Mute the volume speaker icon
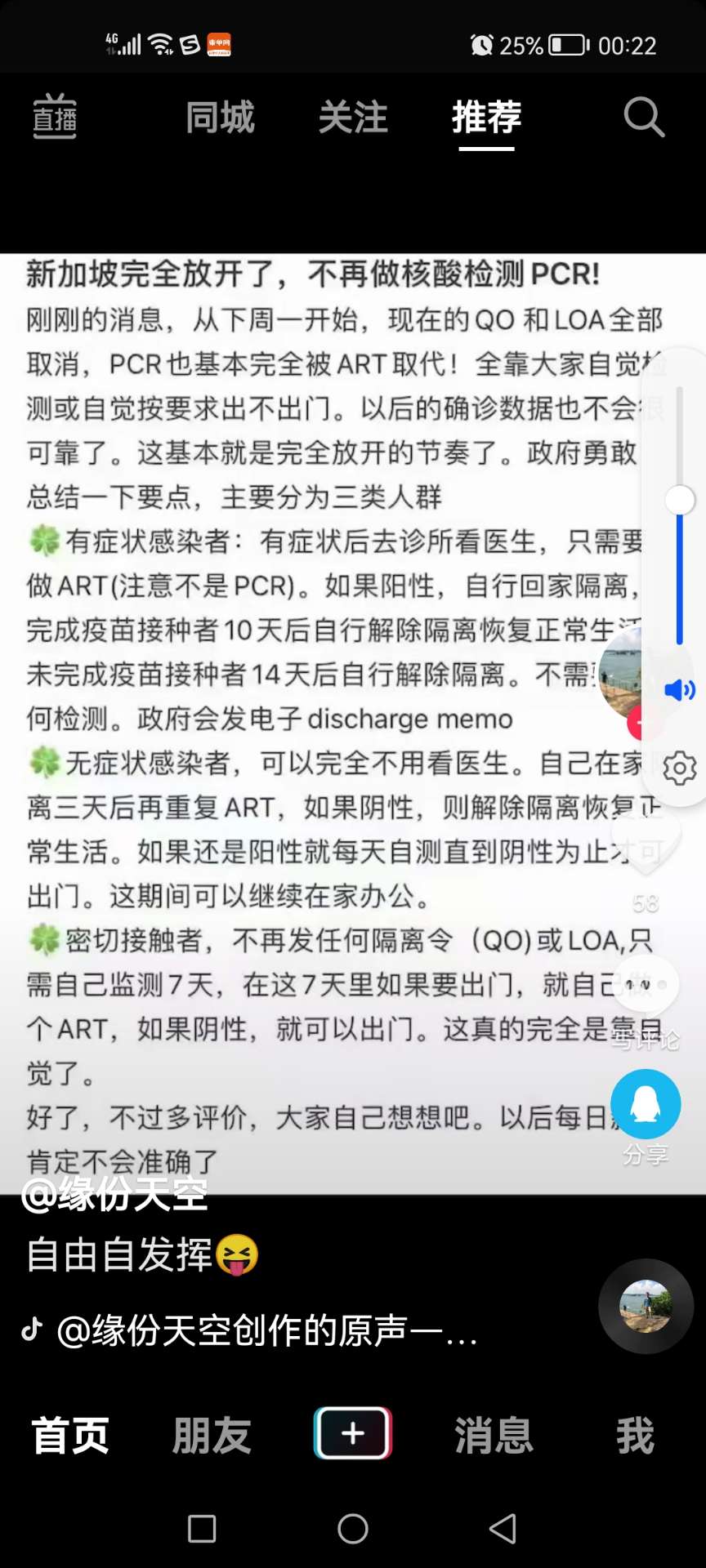Screen dimensions: 706x1568 click(679, 691)
